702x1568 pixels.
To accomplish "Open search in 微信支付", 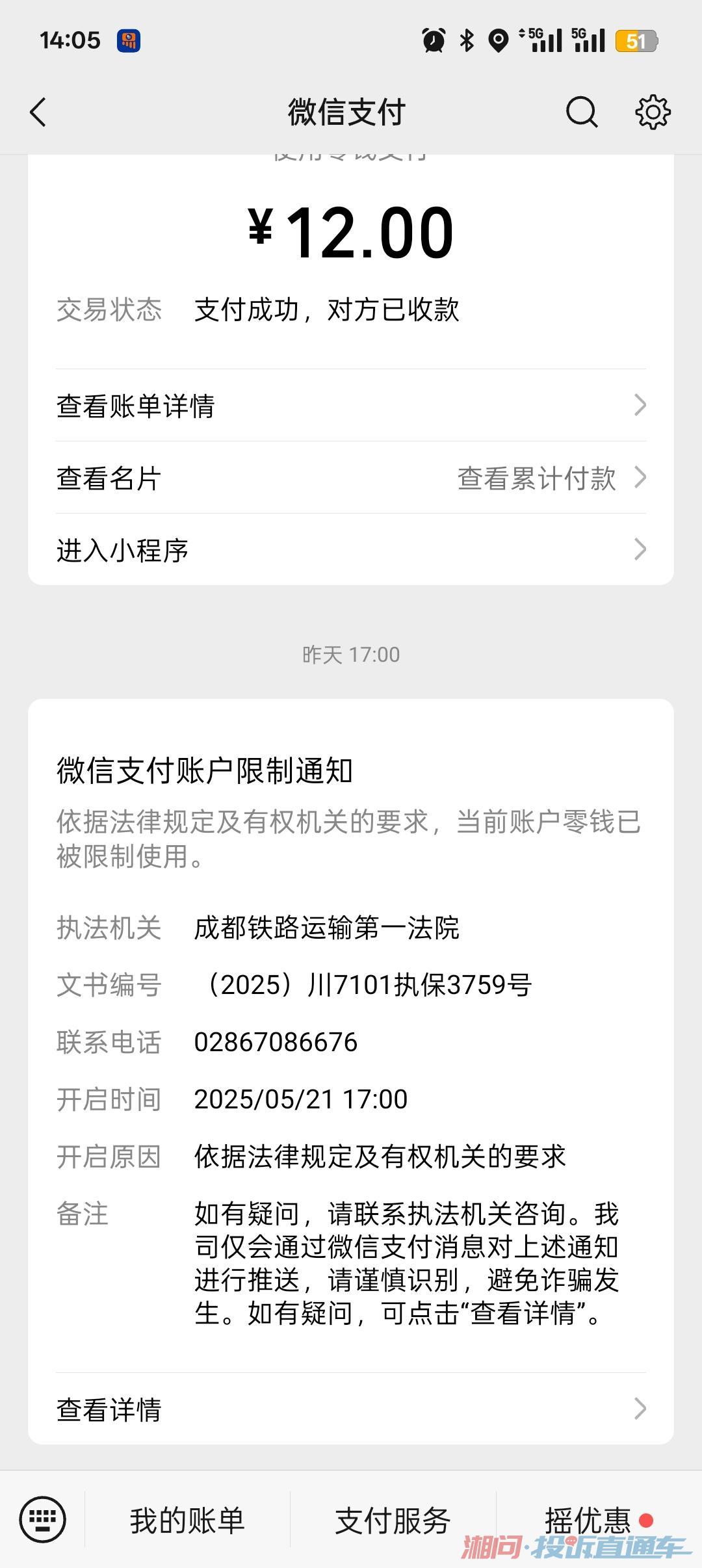I will 581,112.
